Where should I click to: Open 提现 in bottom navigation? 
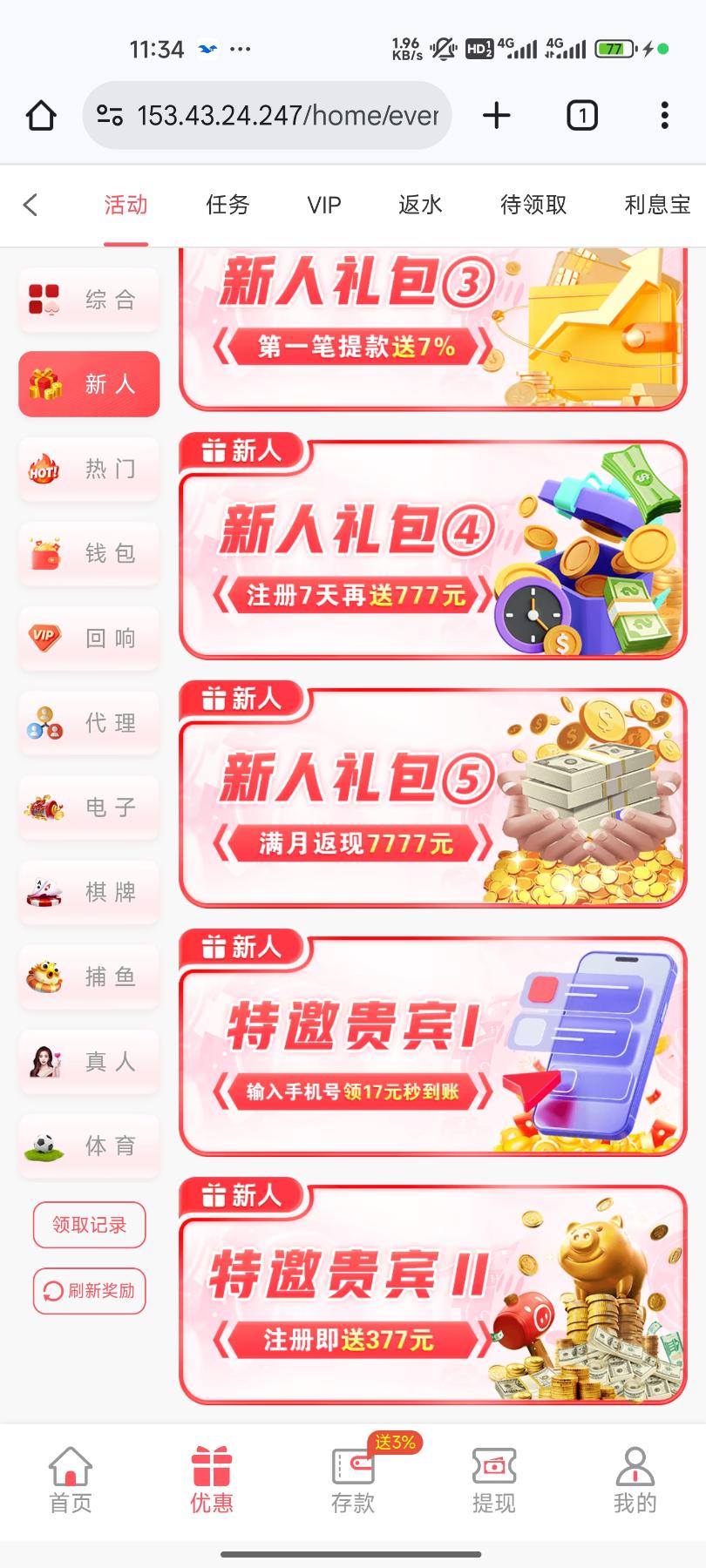pyautogui.click(x=494, y=1478)
